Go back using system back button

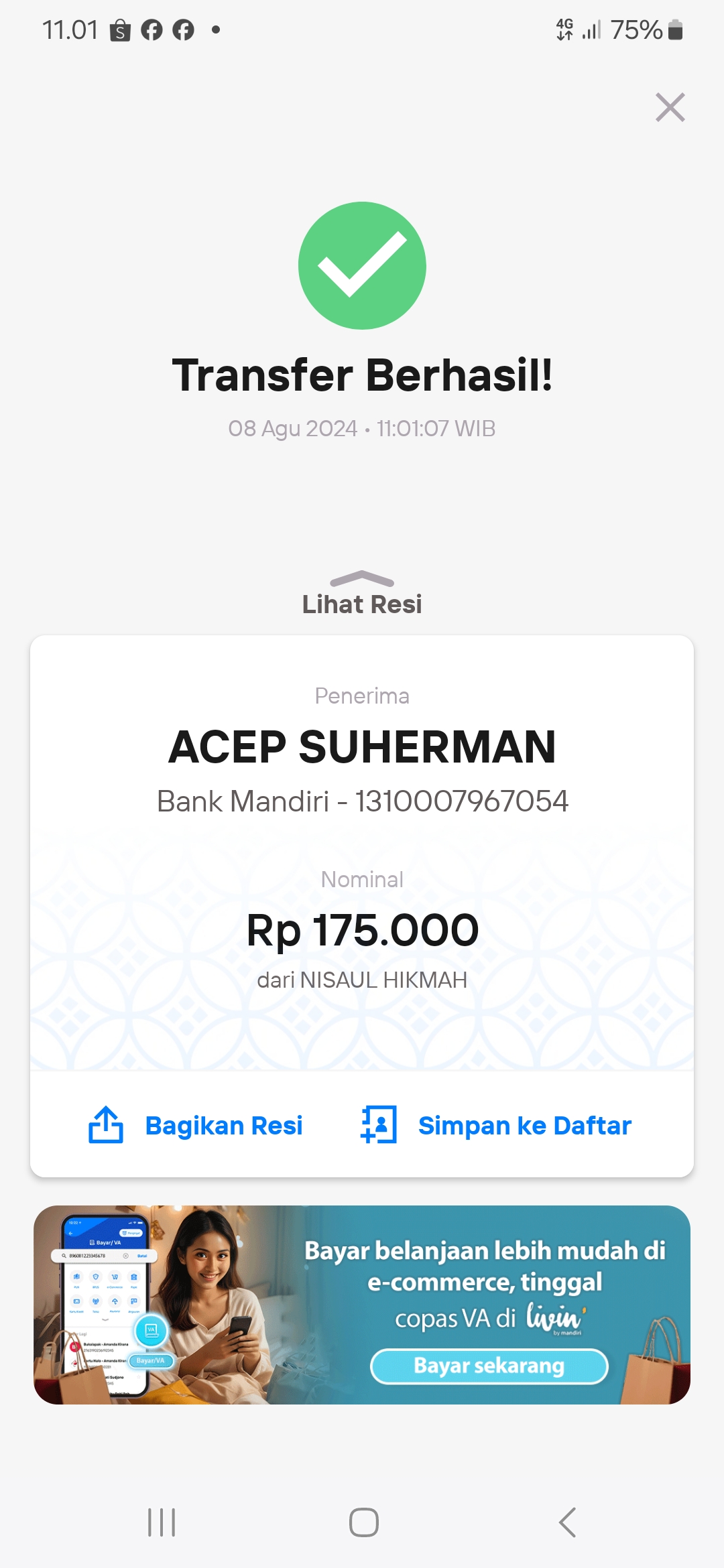pos(567,1522)
